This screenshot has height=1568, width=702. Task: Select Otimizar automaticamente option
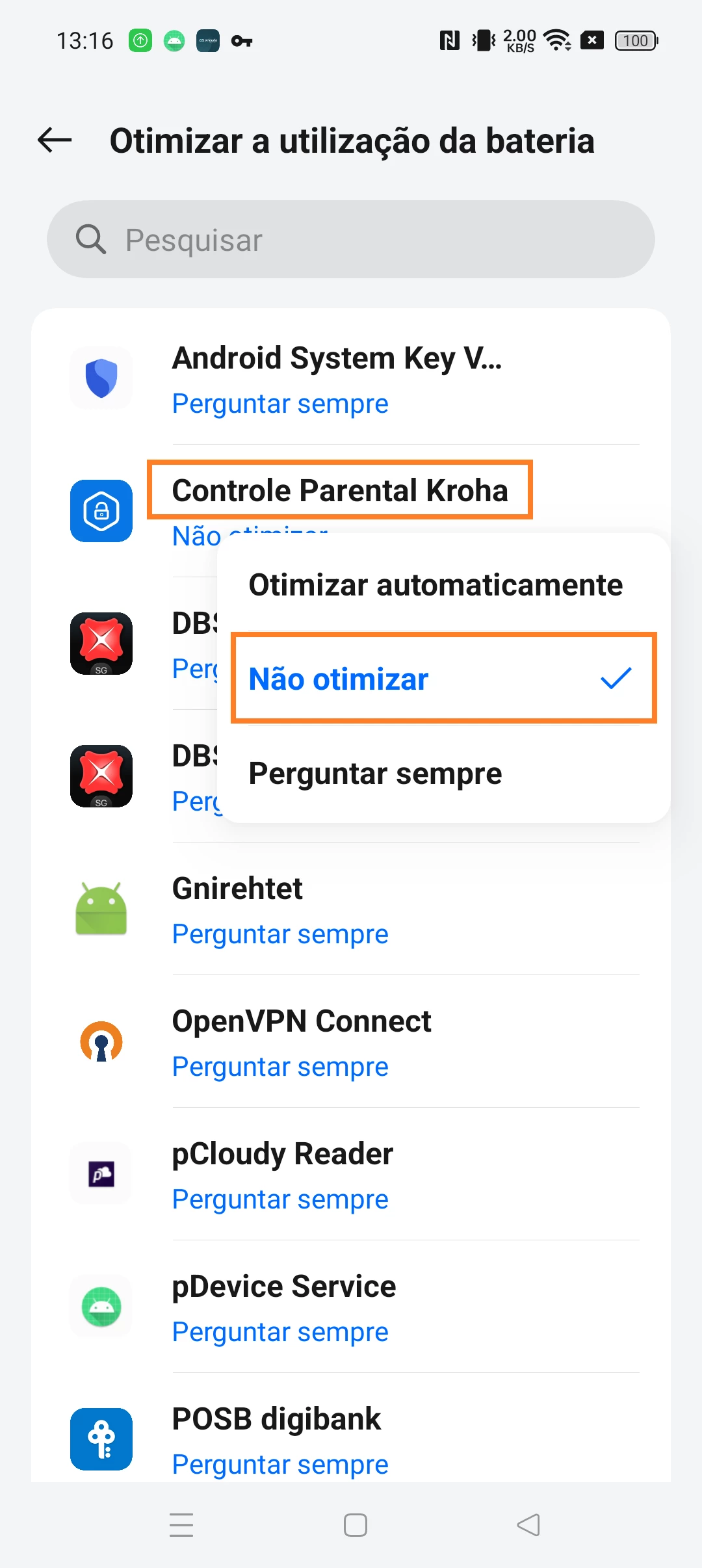point(435,584)
